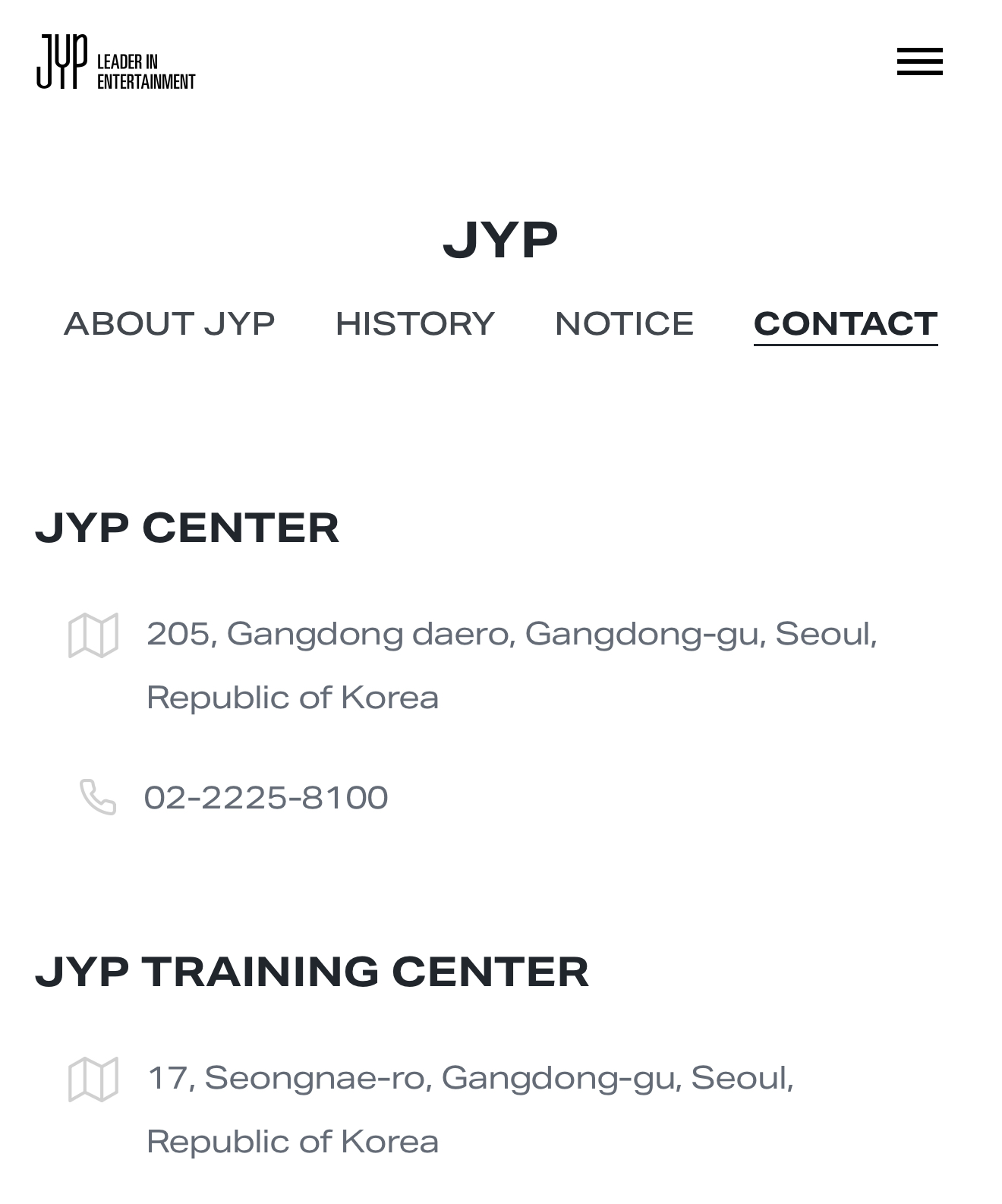Call 02-2225-8100

[x=266, y=798]
